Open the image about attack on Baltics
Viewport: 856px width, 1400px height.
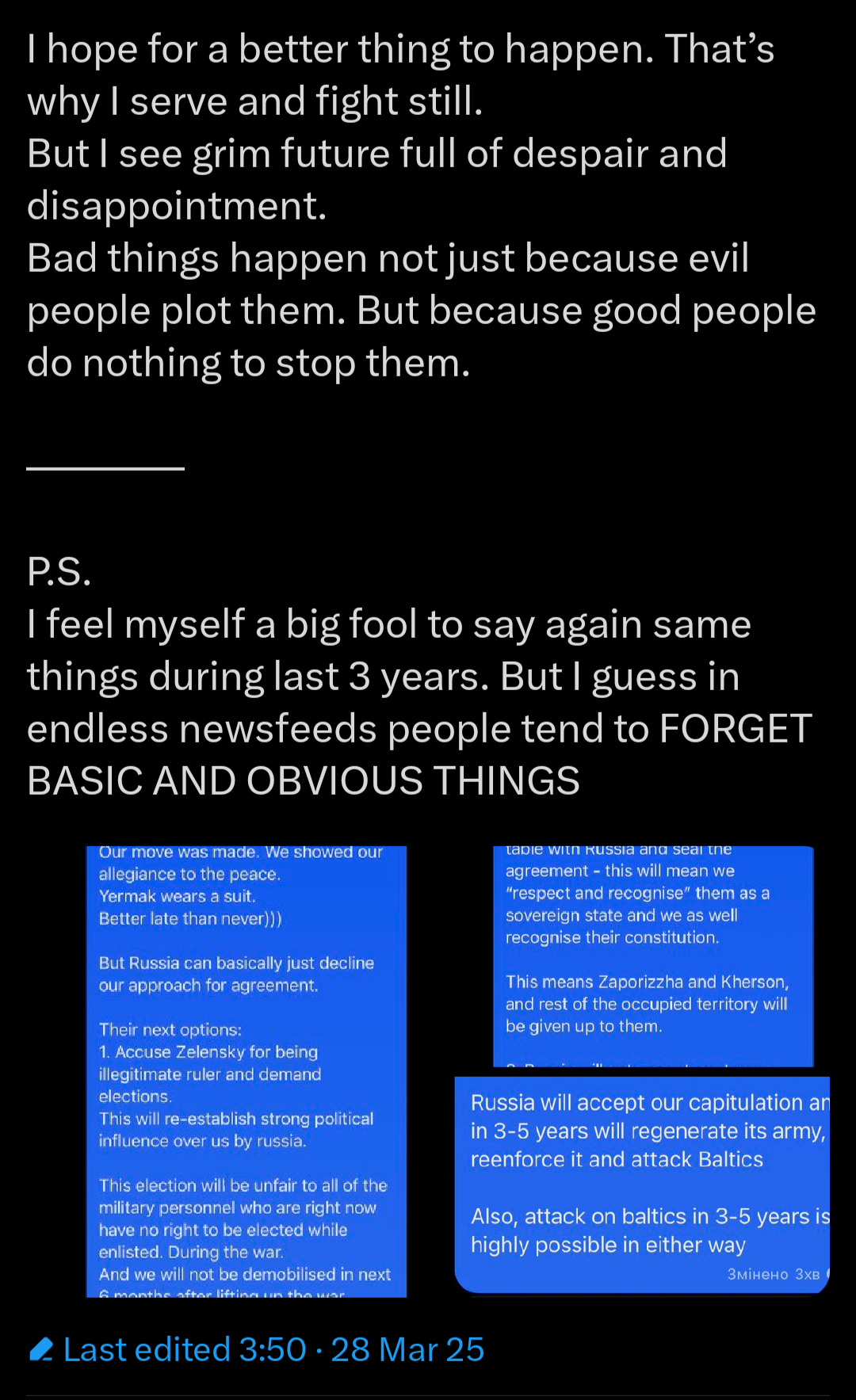tap(642, 1184)
